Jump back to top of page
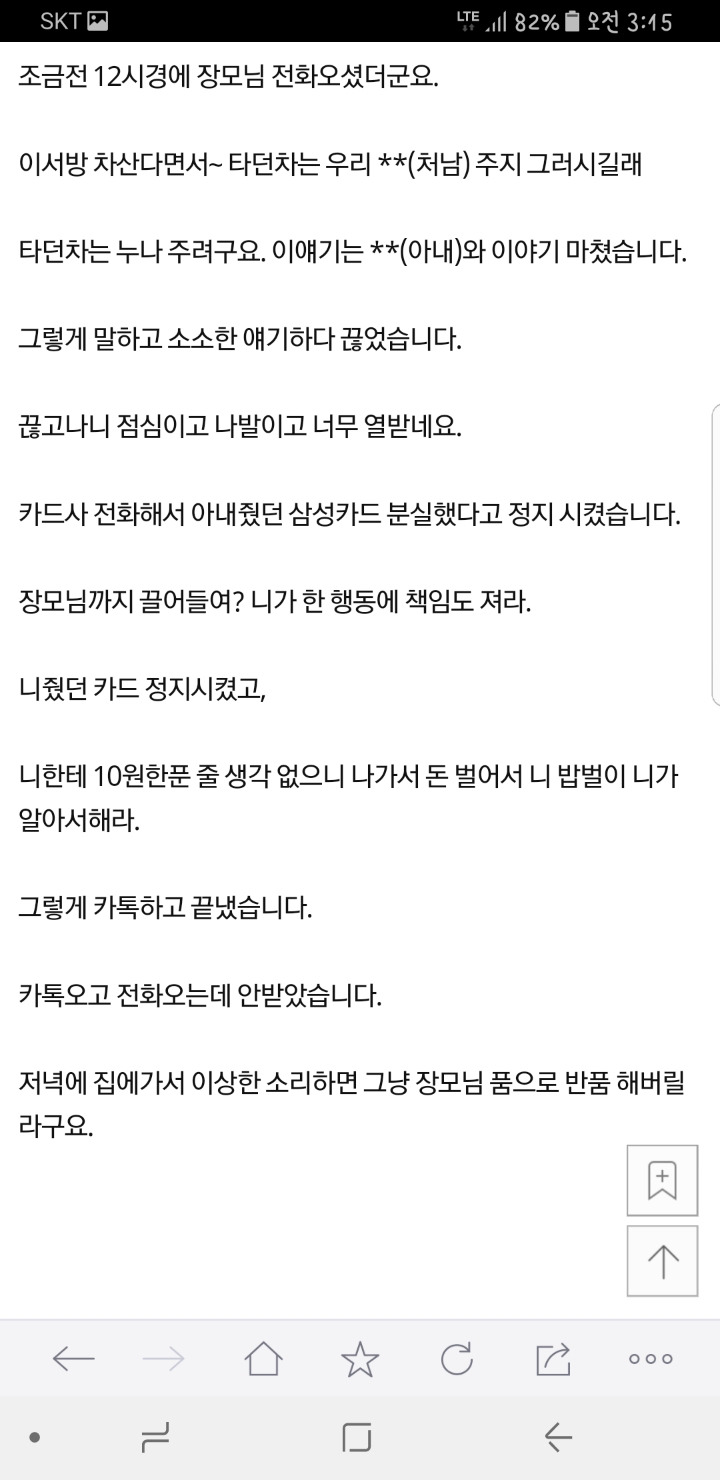Screen dimensions: 720x1480 click(x=663, y=1260)
